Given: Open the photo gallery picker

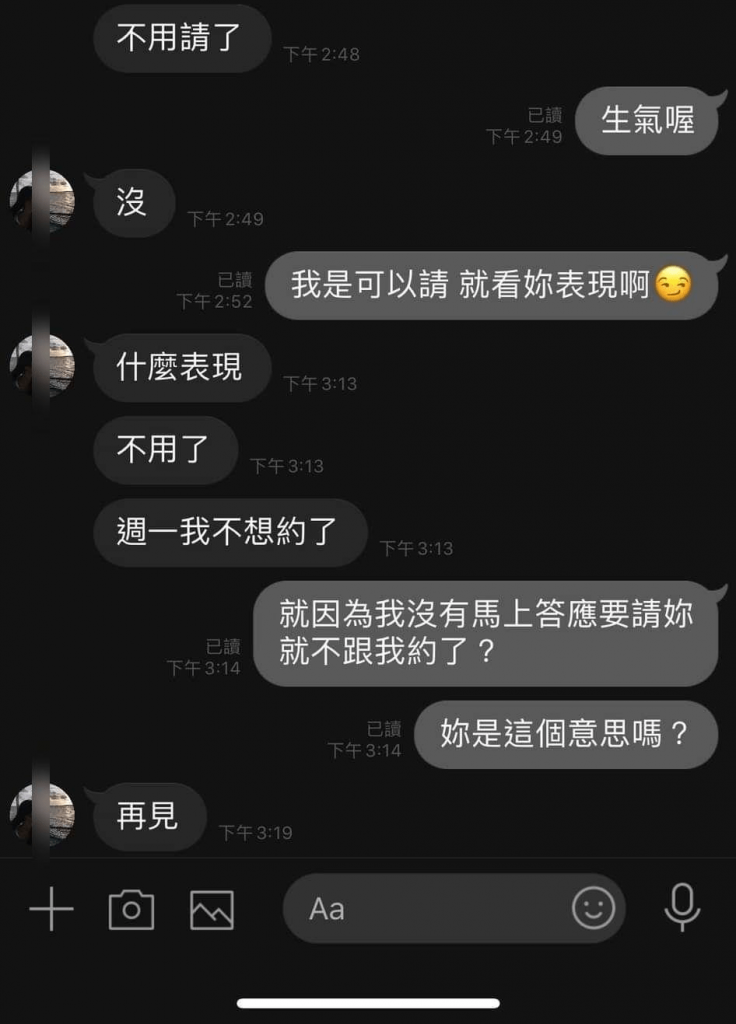Looking at the screenshot, I should coord(212,909).
